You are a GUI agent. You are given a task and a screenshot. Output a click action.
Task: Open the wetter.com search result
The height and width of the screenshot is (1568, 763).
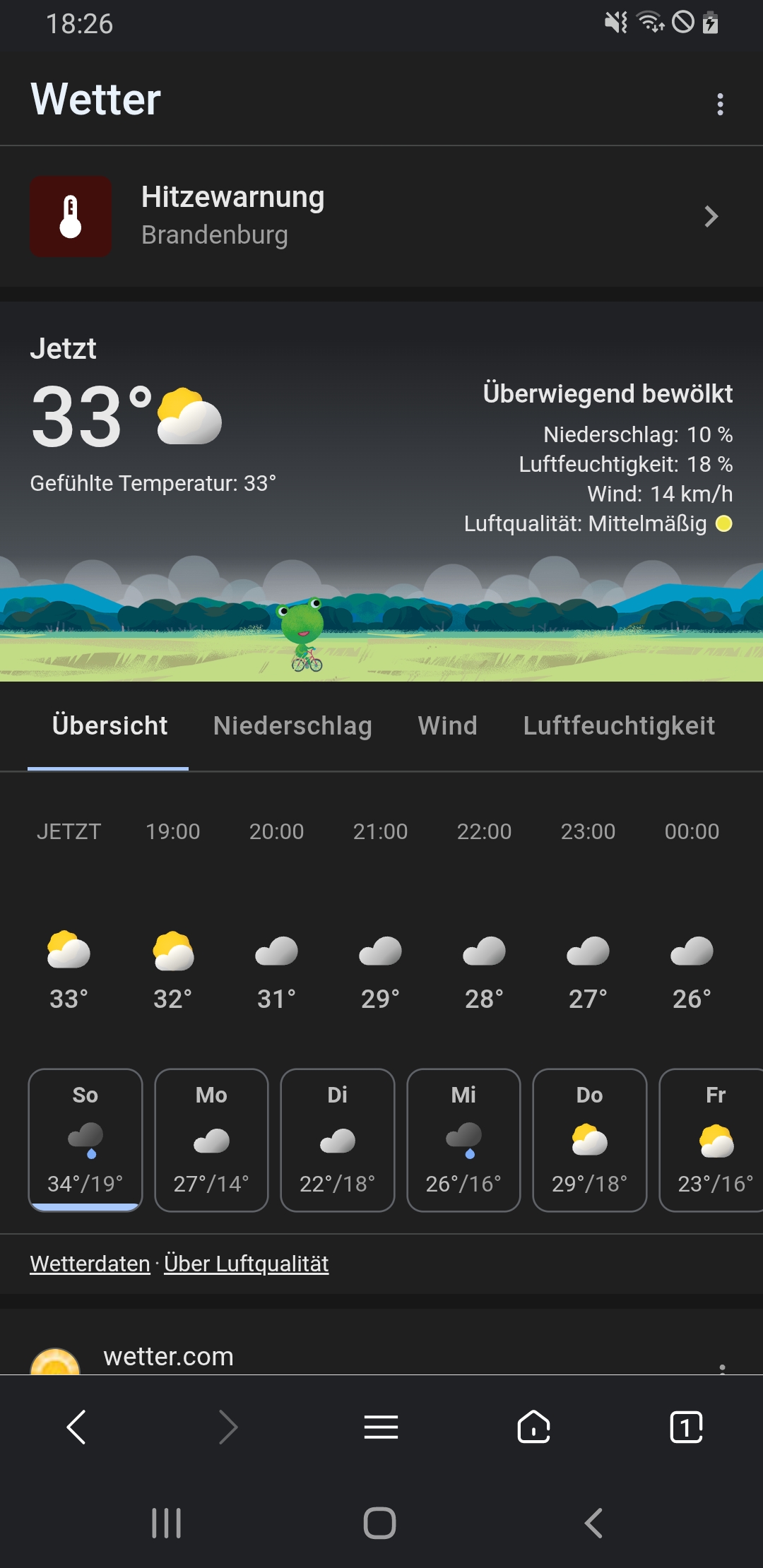coord(168,1356)
